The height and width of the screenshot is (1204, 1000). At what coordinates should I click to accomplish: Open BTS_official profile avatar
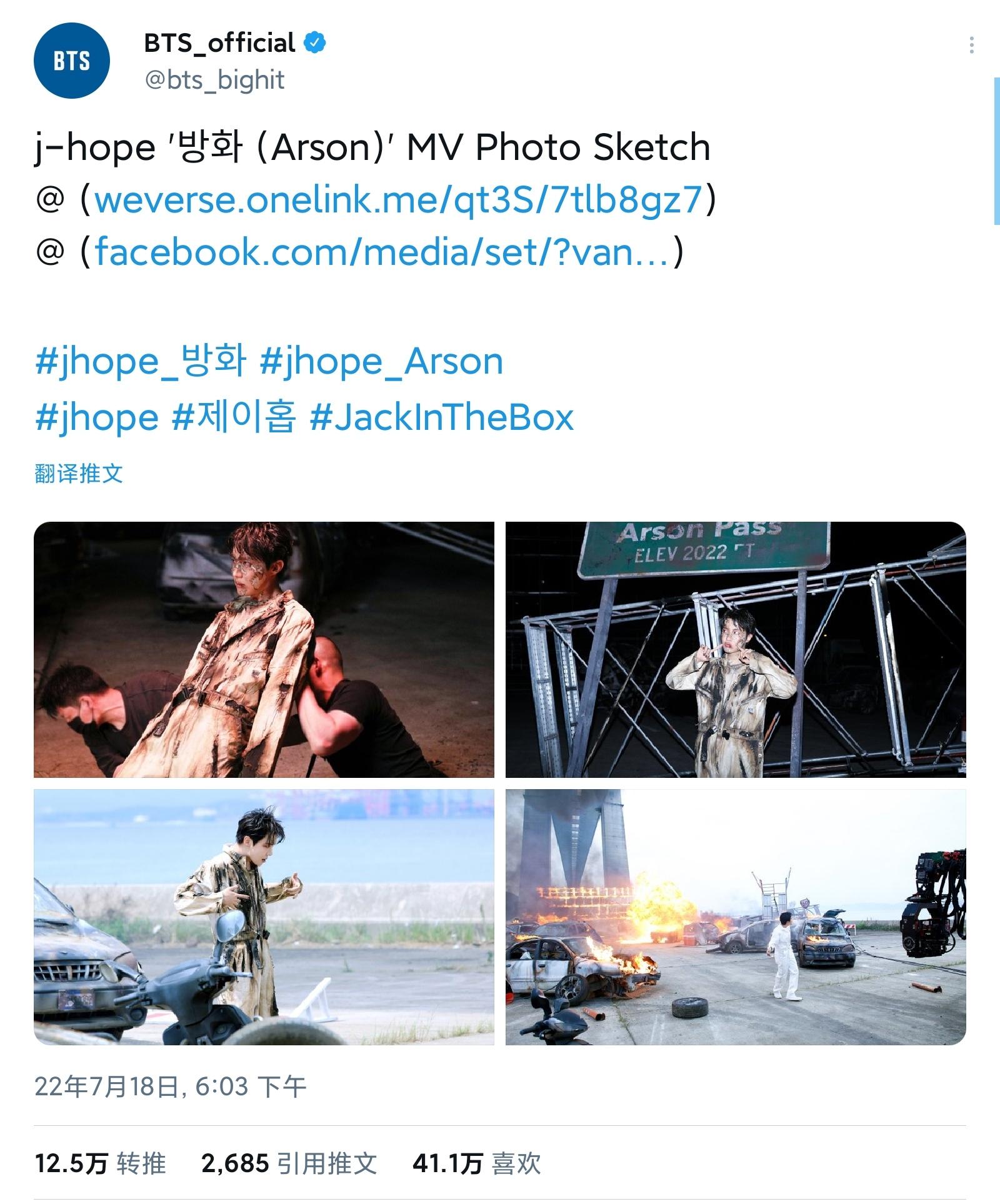click(x=72, y=61)
